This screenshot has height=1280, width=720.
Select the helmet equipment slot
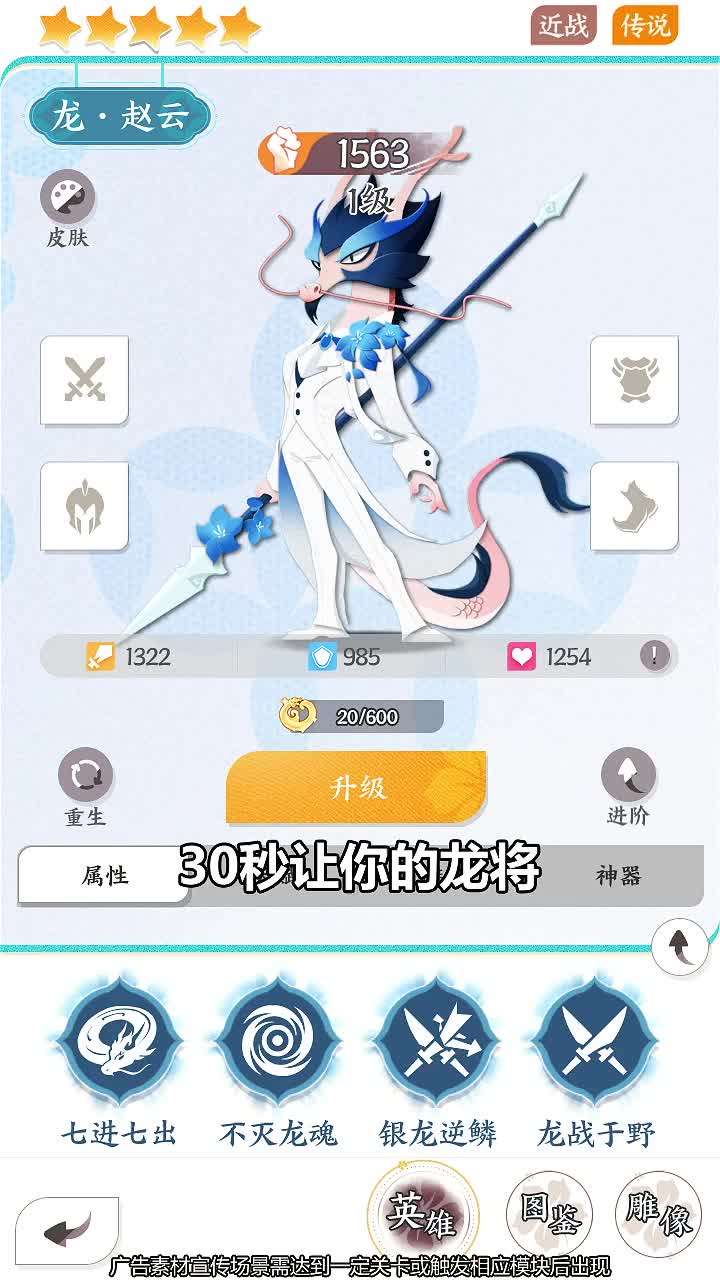84,506
